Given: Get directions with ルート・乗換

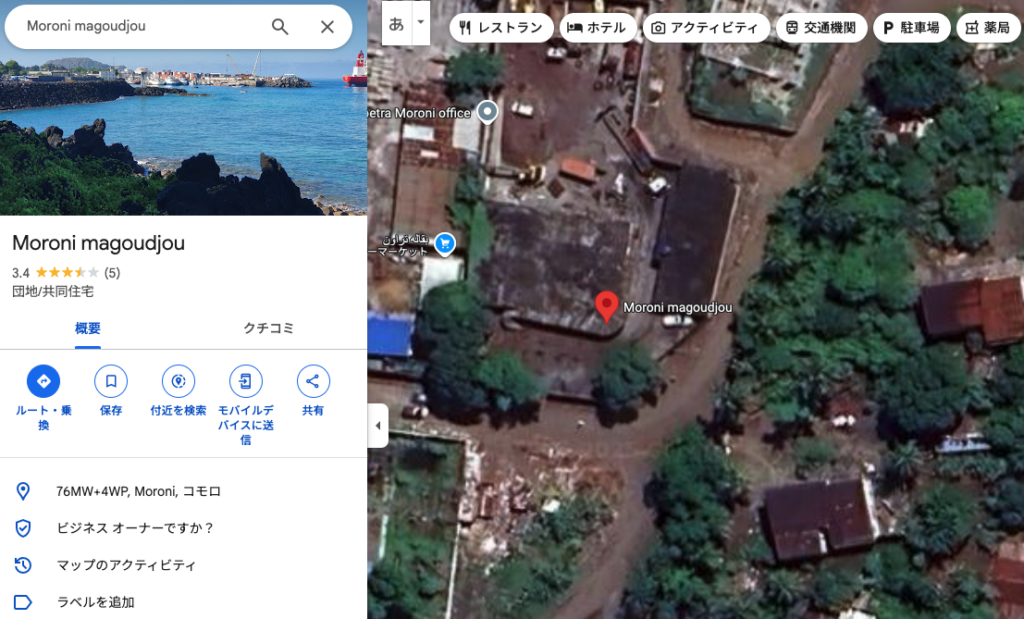Looking at the screenshot, I should pyautogui.click(x=43, y=381).
